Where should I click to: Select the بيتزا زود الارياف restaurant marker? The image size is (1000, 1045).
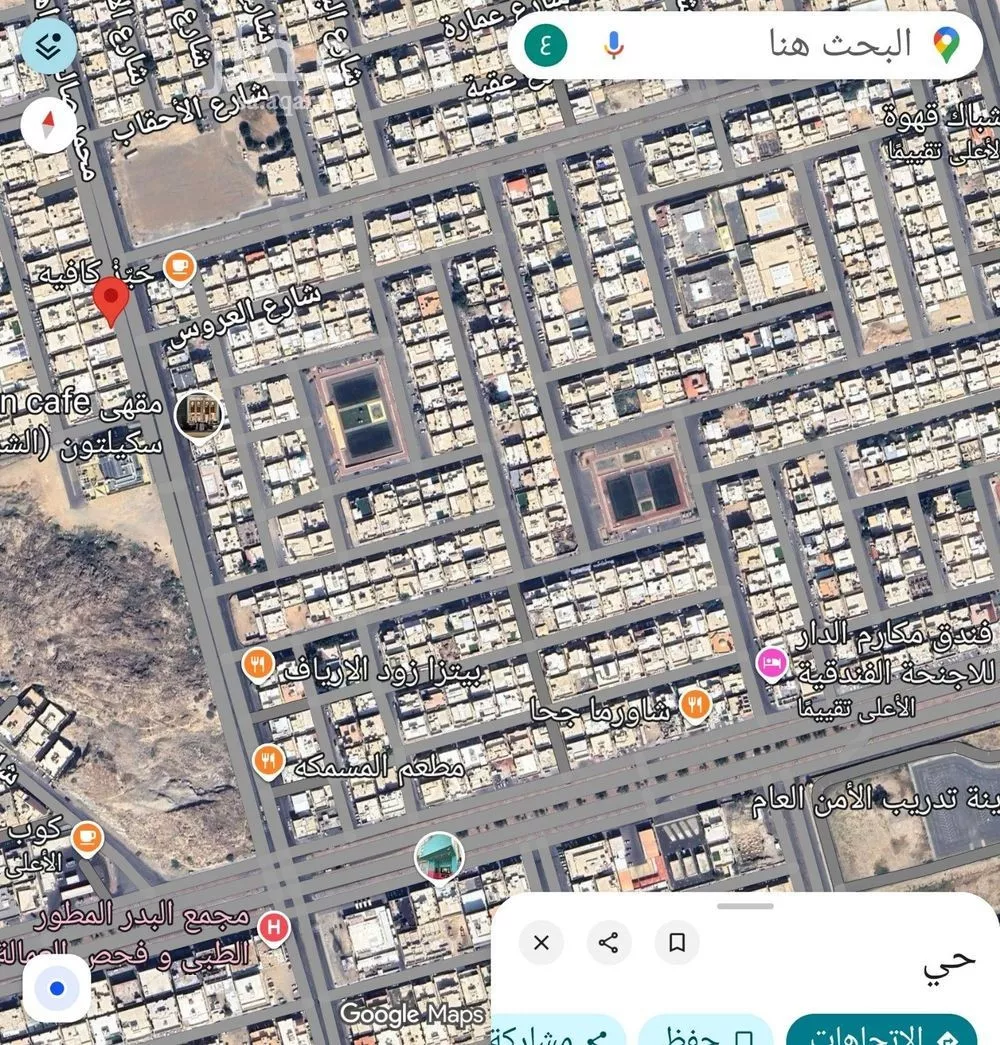point(258,663)
